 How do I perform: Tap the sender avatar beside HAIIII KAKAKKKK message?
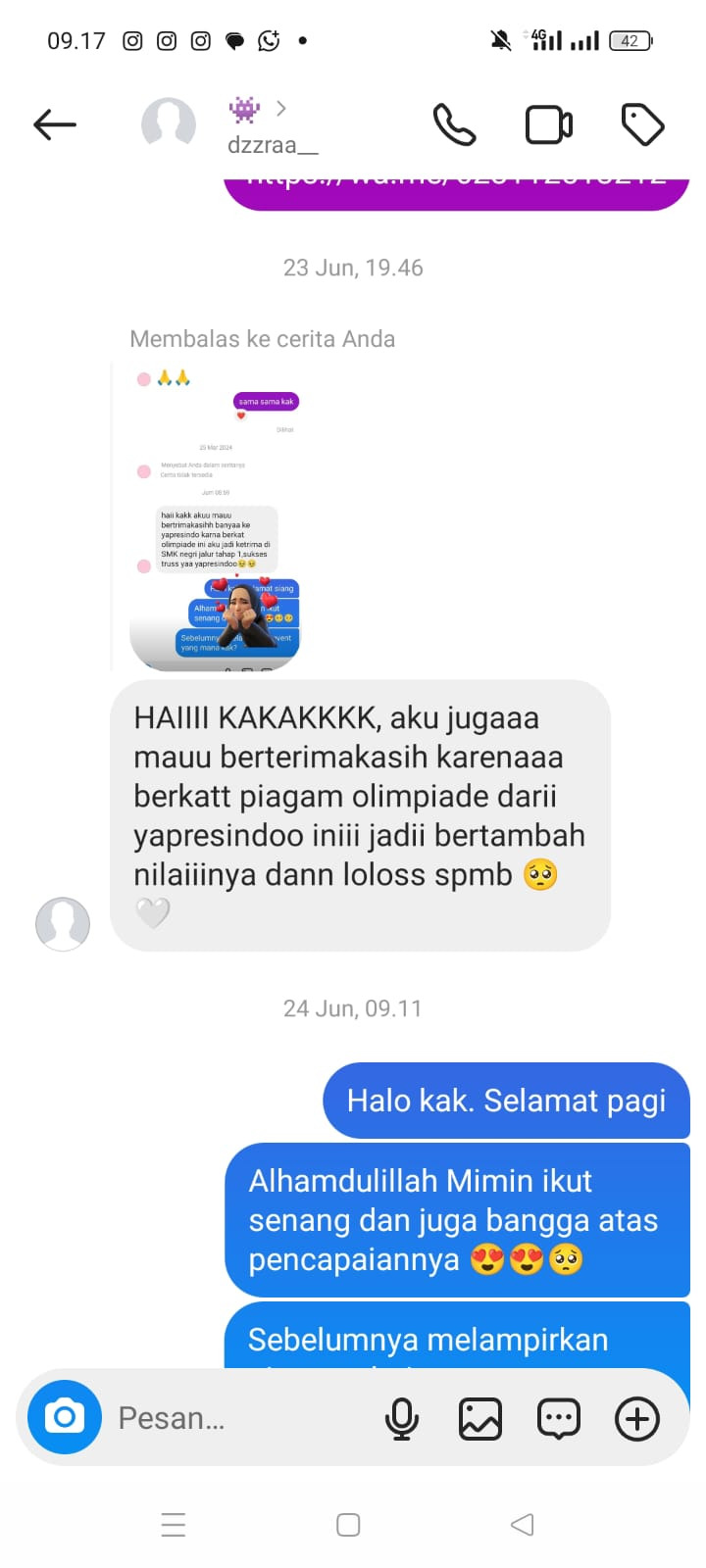click(x=63, y=923)
